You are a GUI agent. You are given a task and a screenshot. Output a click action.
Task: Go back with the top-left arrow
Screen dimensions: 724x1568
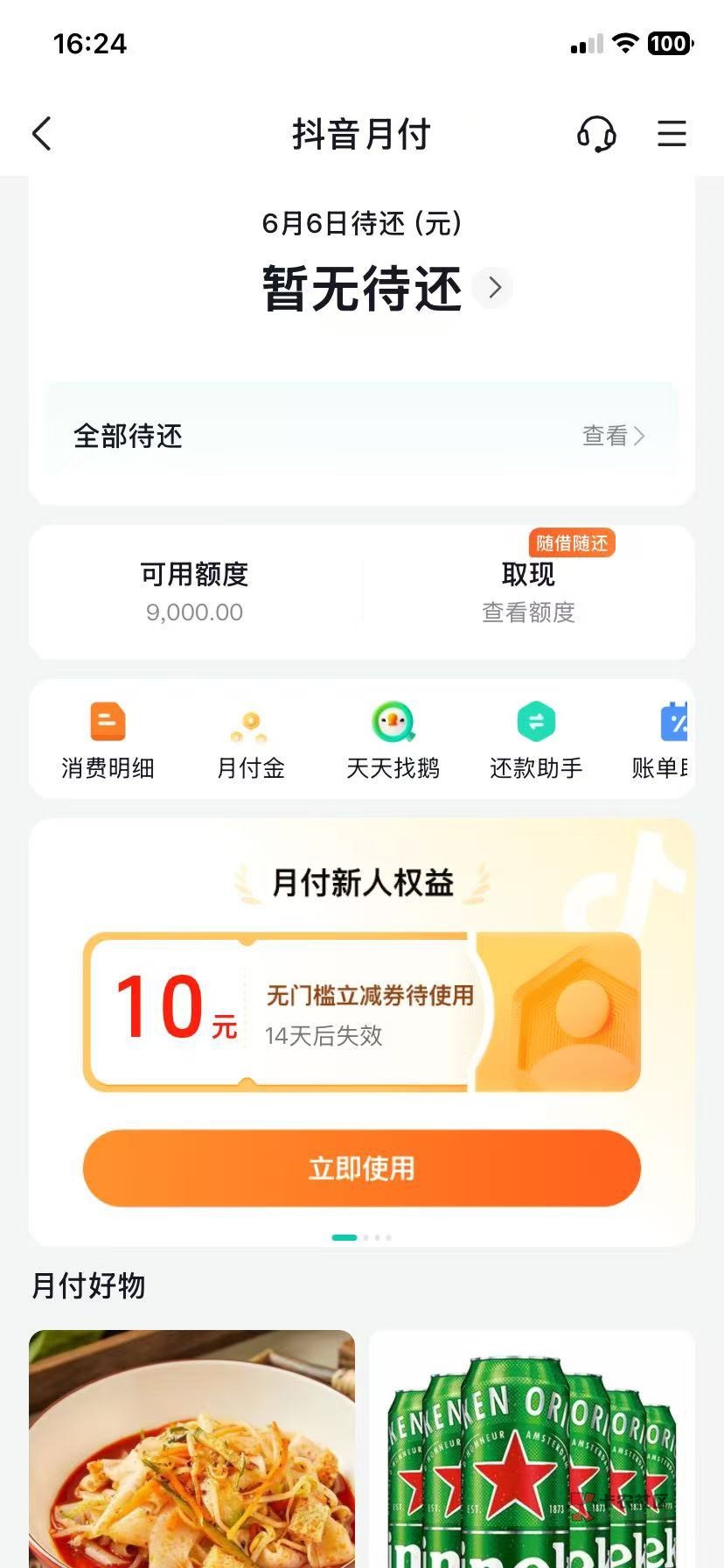42,134
